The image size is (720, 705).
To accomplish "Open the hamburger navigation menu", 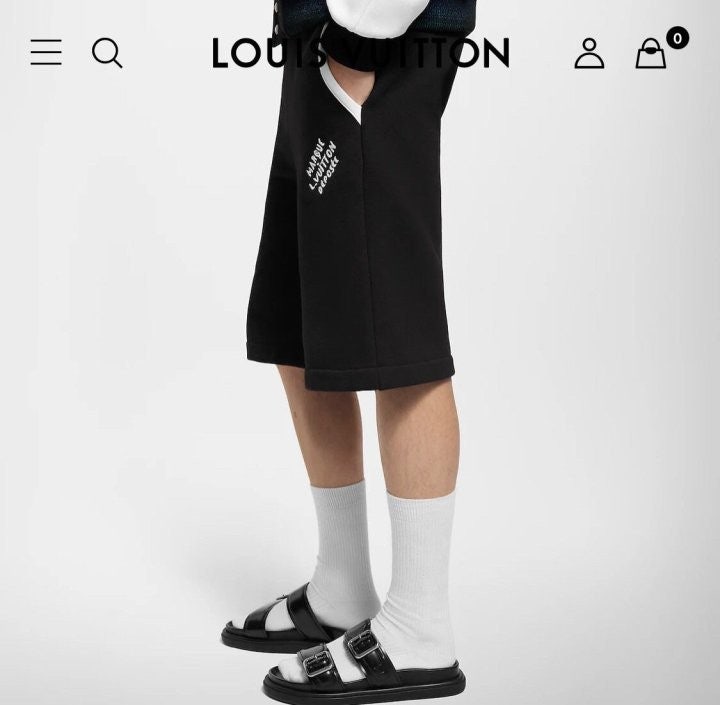I will click(x=46, y=52).
